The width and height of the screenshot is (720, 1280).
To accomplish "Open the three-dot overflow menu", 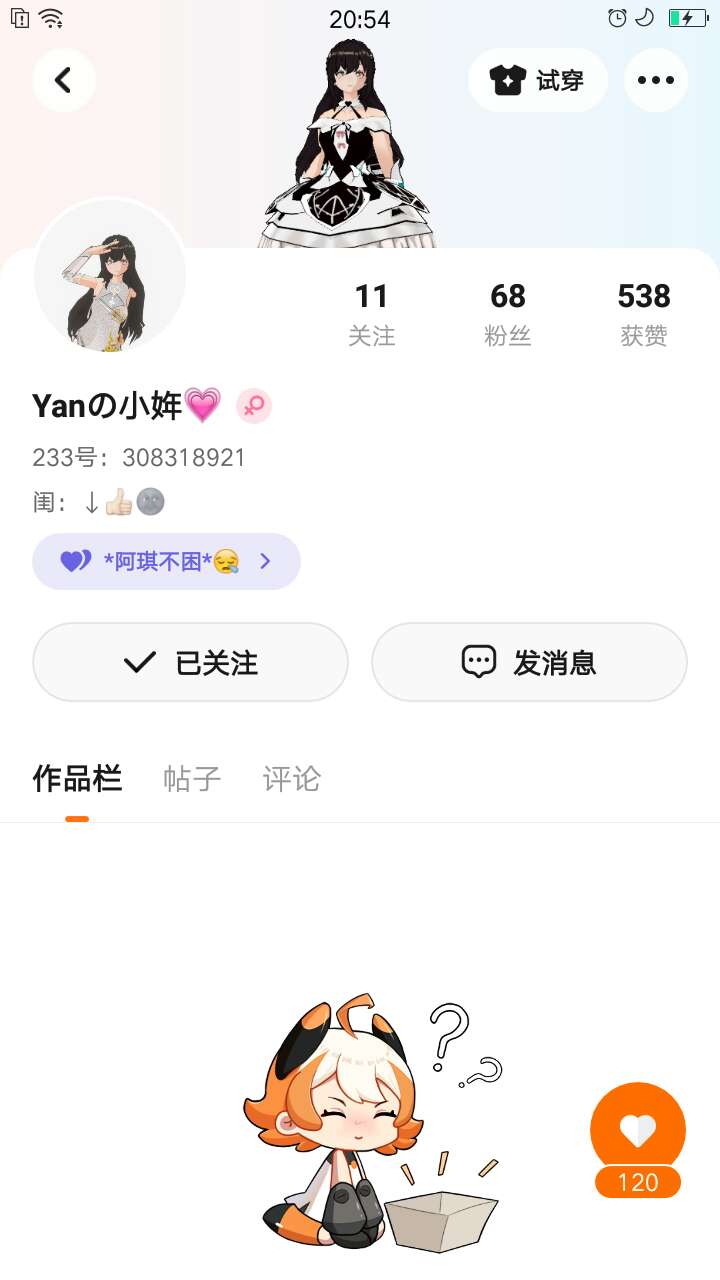I will click(x=656, y=80).
